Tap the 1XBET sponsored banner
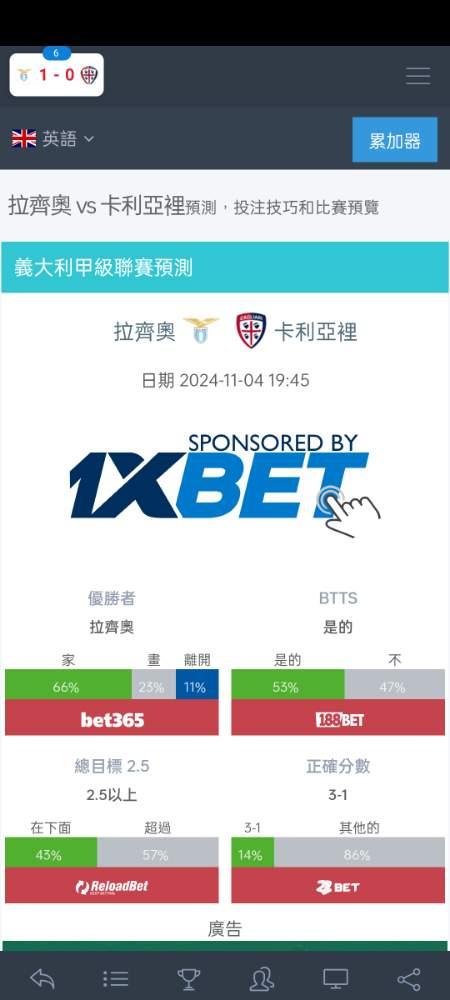The height and width of the screenshot is (1000, 450). 224,485
